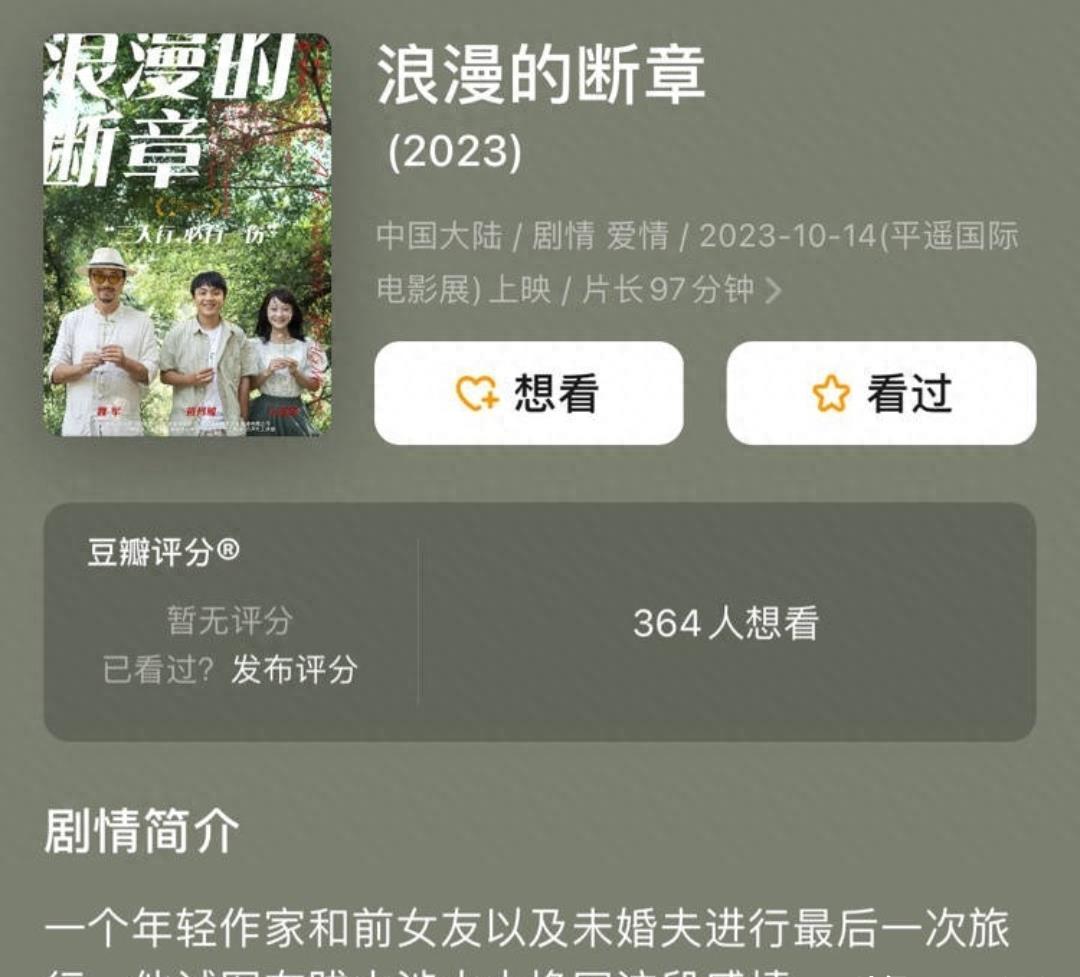
Task: Tap 发布评分 to post a rating
Action: 294,669
